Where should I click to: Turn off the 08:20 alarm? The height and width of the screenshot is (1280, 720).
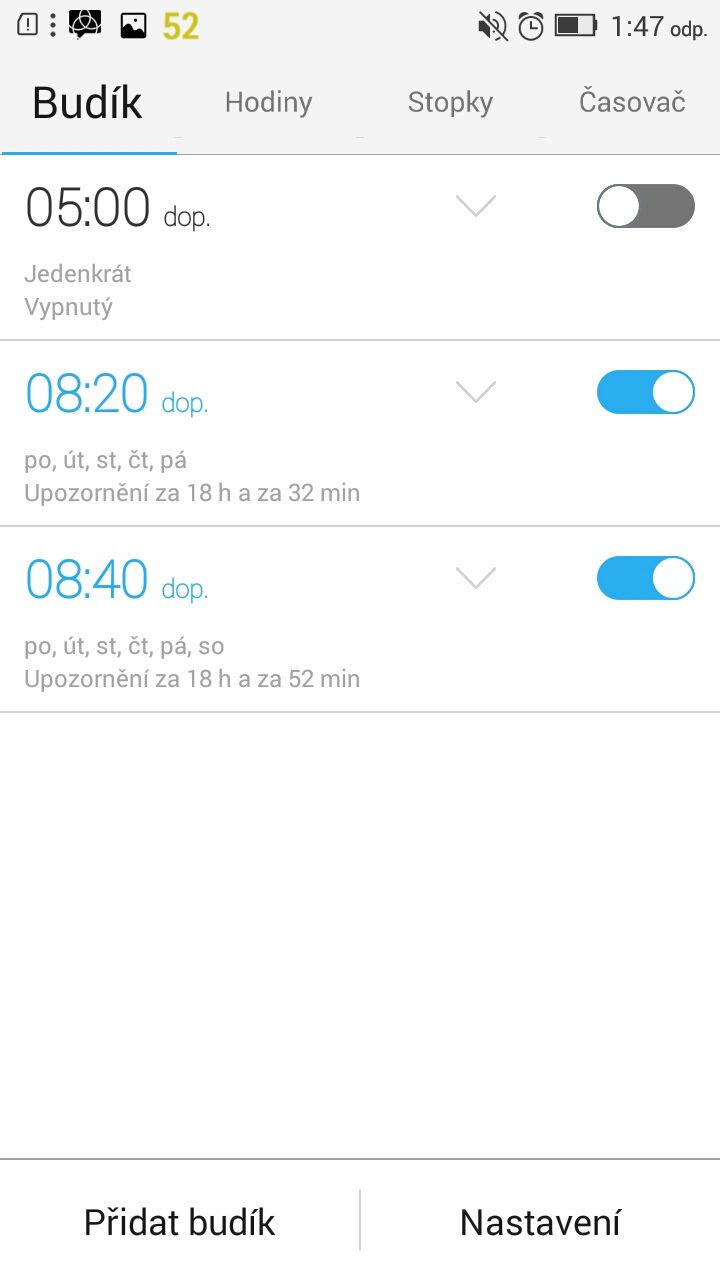[x=646, y=392]
